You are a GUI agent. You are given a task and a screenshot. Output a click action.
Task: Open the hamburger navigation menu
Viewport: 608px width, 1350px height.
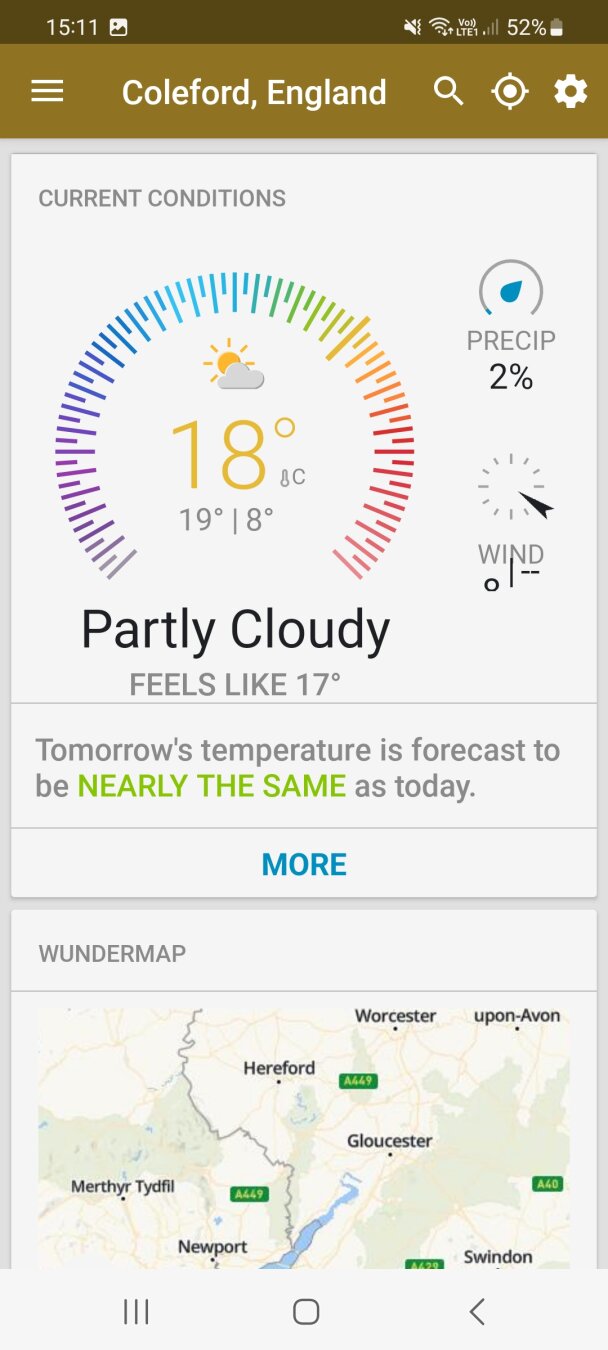[47, 92]
